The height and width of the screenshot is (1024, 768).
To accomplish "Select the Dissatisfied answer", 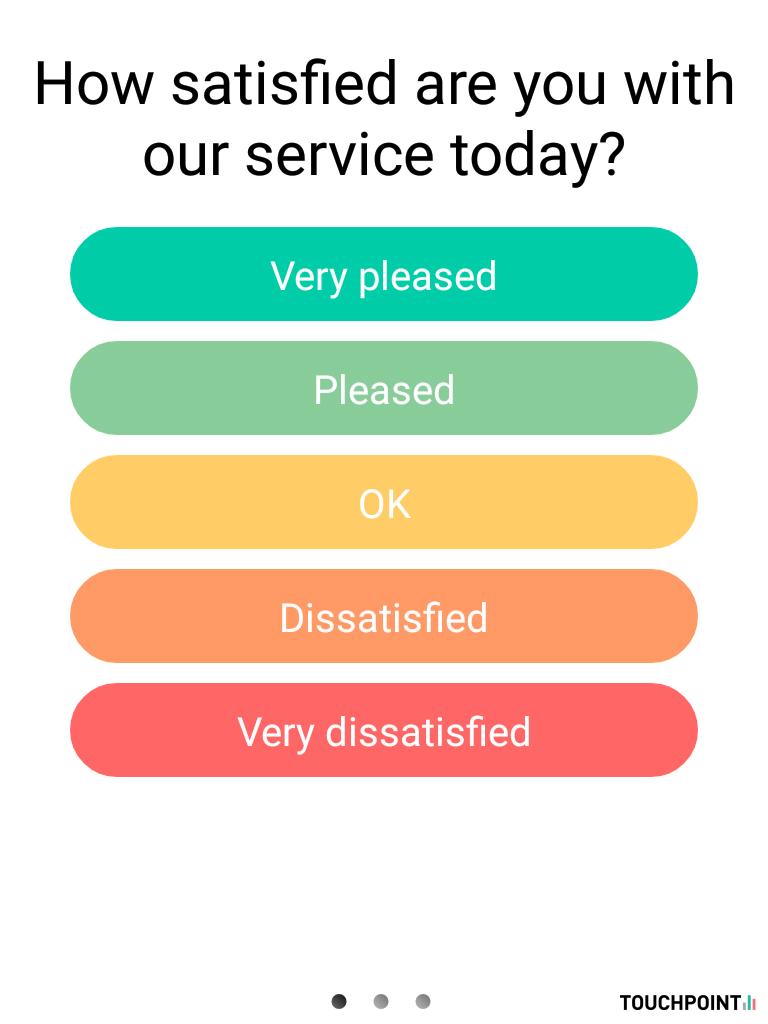I will tap(384, 616).
